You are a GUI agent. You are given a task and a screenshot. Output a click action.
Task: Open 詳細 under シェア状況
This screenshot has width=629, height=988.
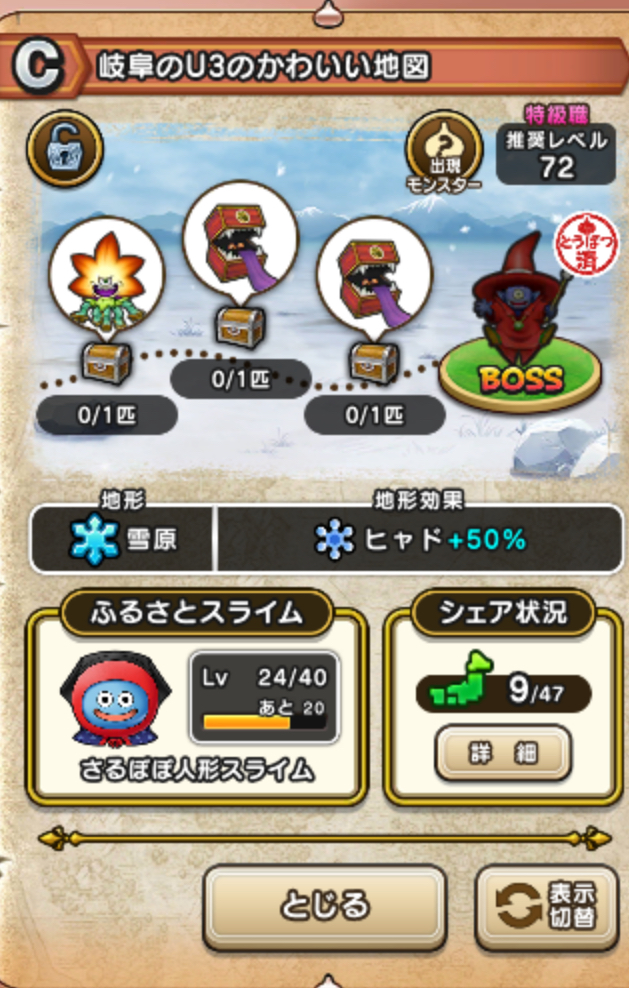503,754
